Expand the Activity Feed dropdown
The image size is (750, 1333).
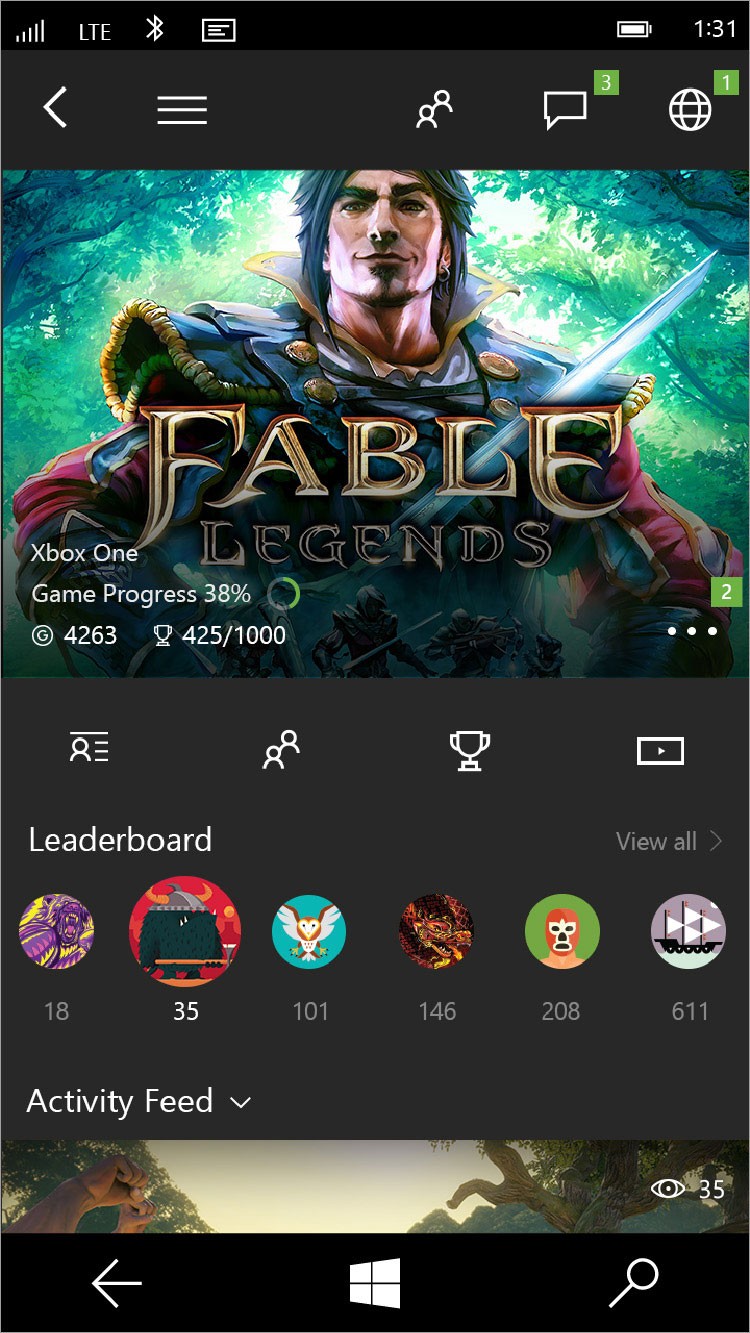139,1101
